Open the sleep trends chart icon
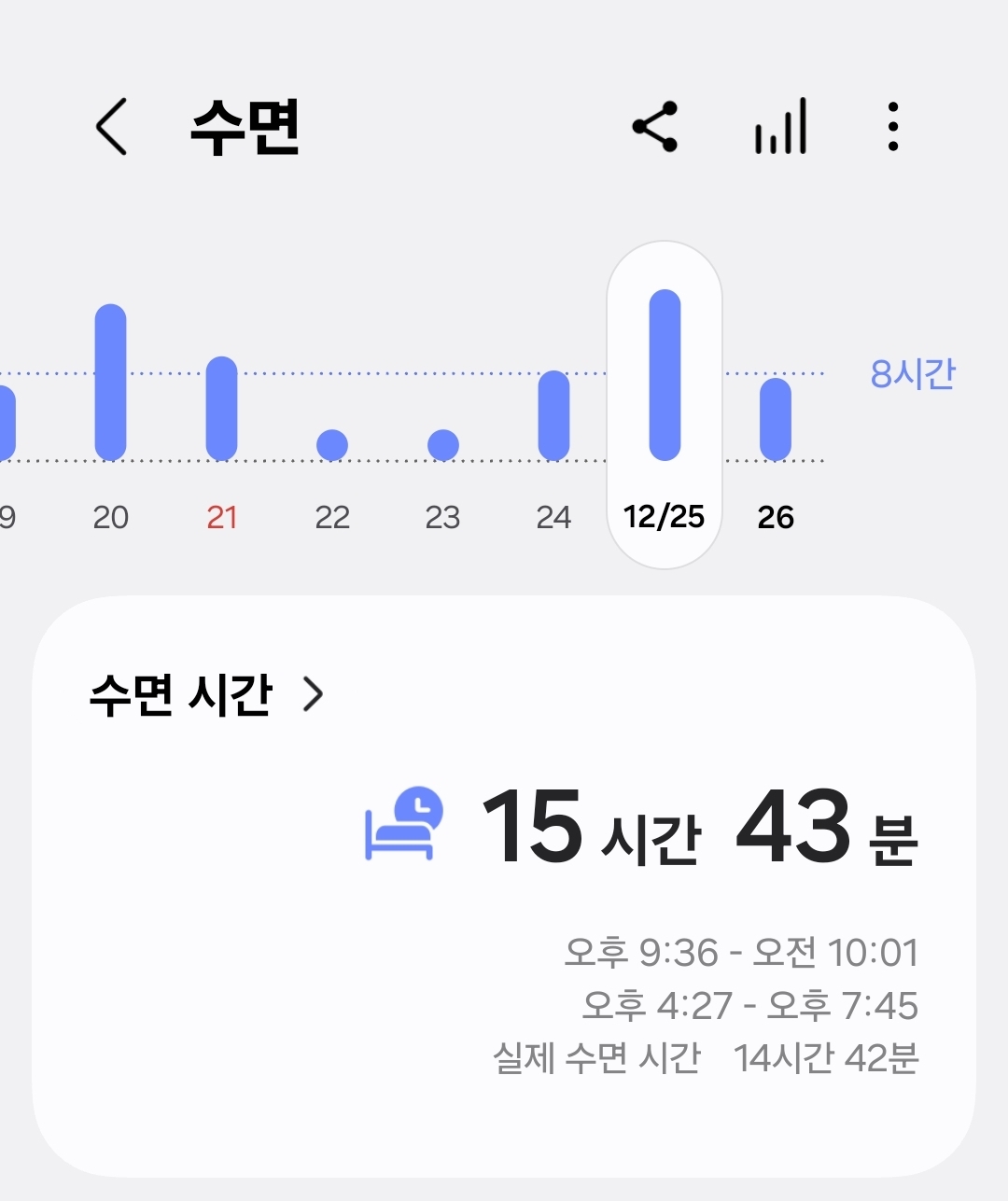Viewport: 1008px width, 1201px height. pyautogui.click(x=780, y=127)
